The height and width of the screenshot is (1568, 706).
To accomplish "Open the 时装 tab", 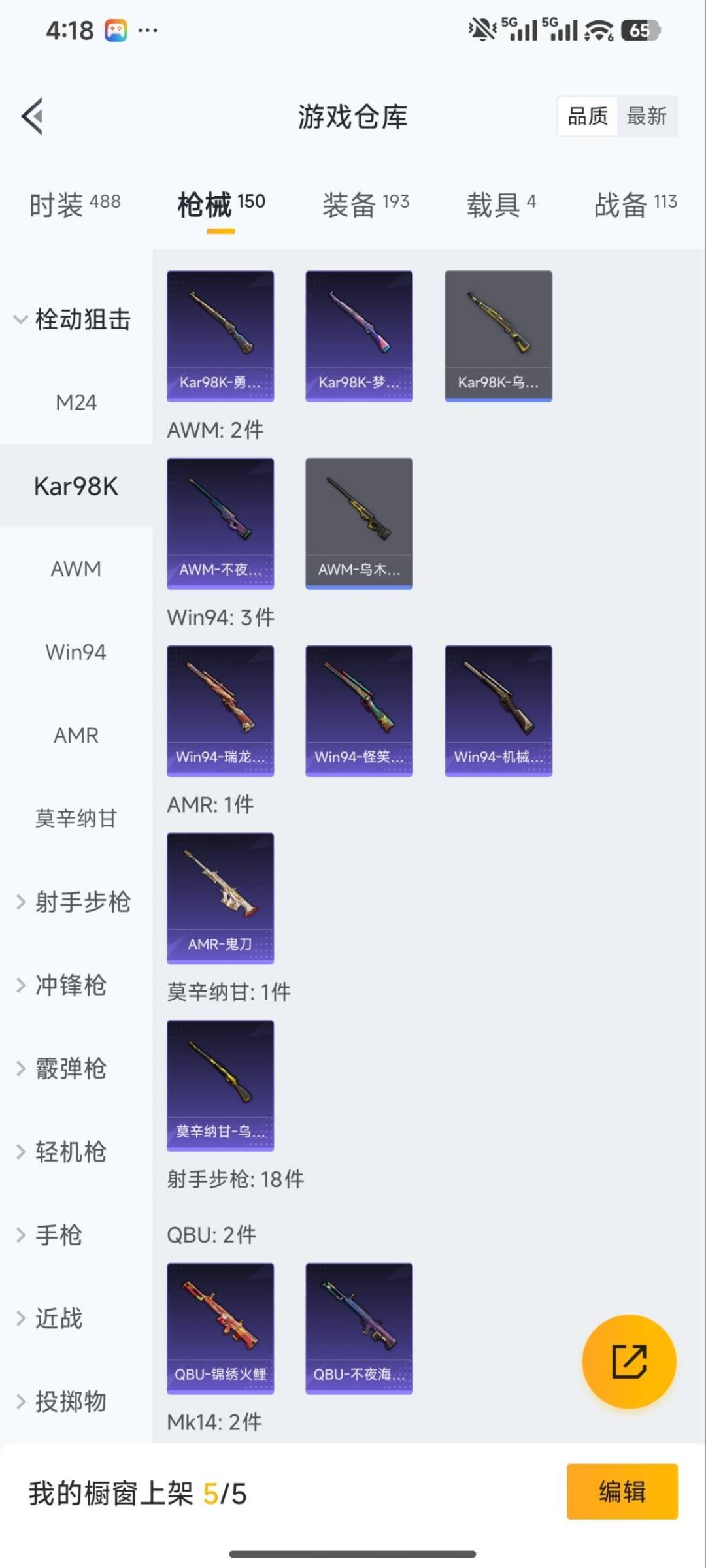I will coord(73,203).
